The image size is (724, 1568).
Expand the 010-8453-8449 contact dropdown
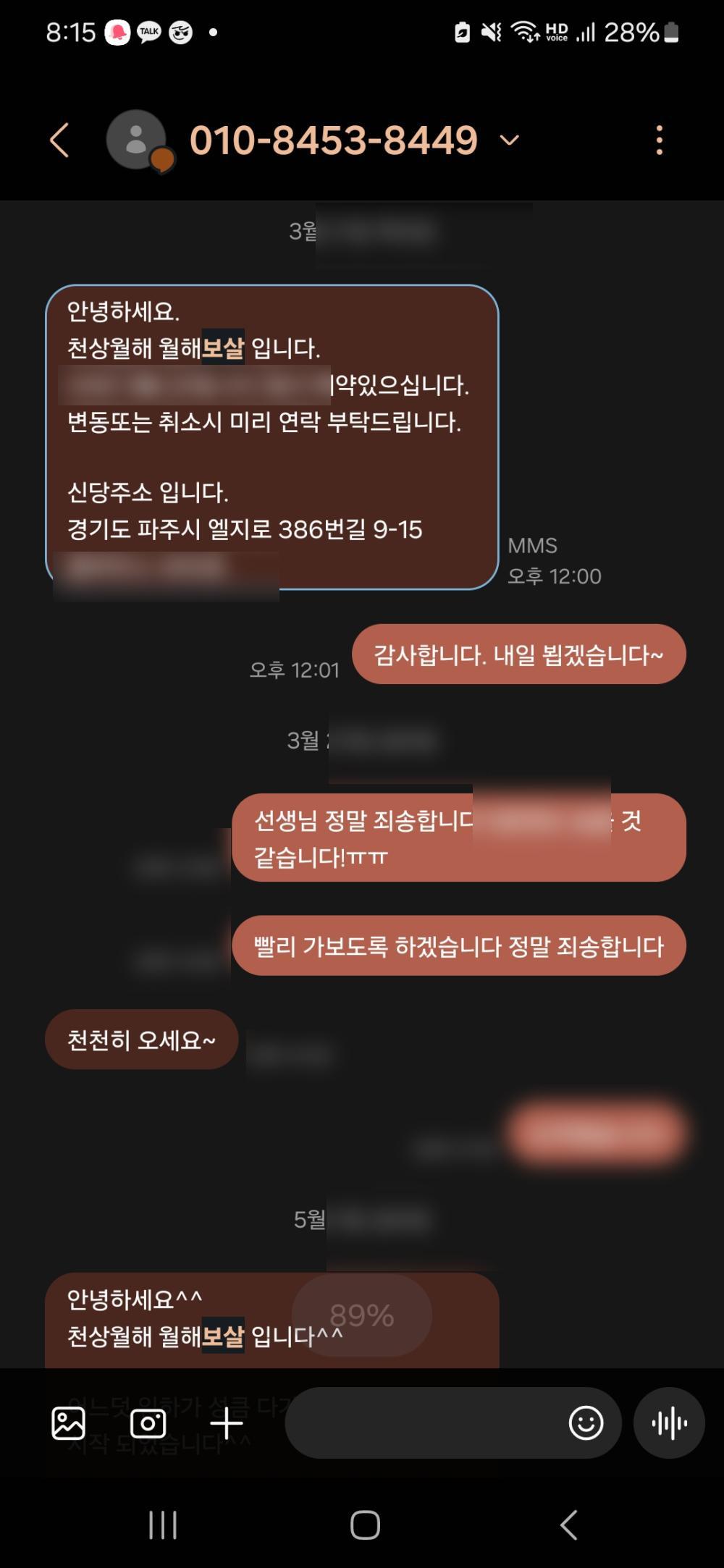click(x=510, y=140)
